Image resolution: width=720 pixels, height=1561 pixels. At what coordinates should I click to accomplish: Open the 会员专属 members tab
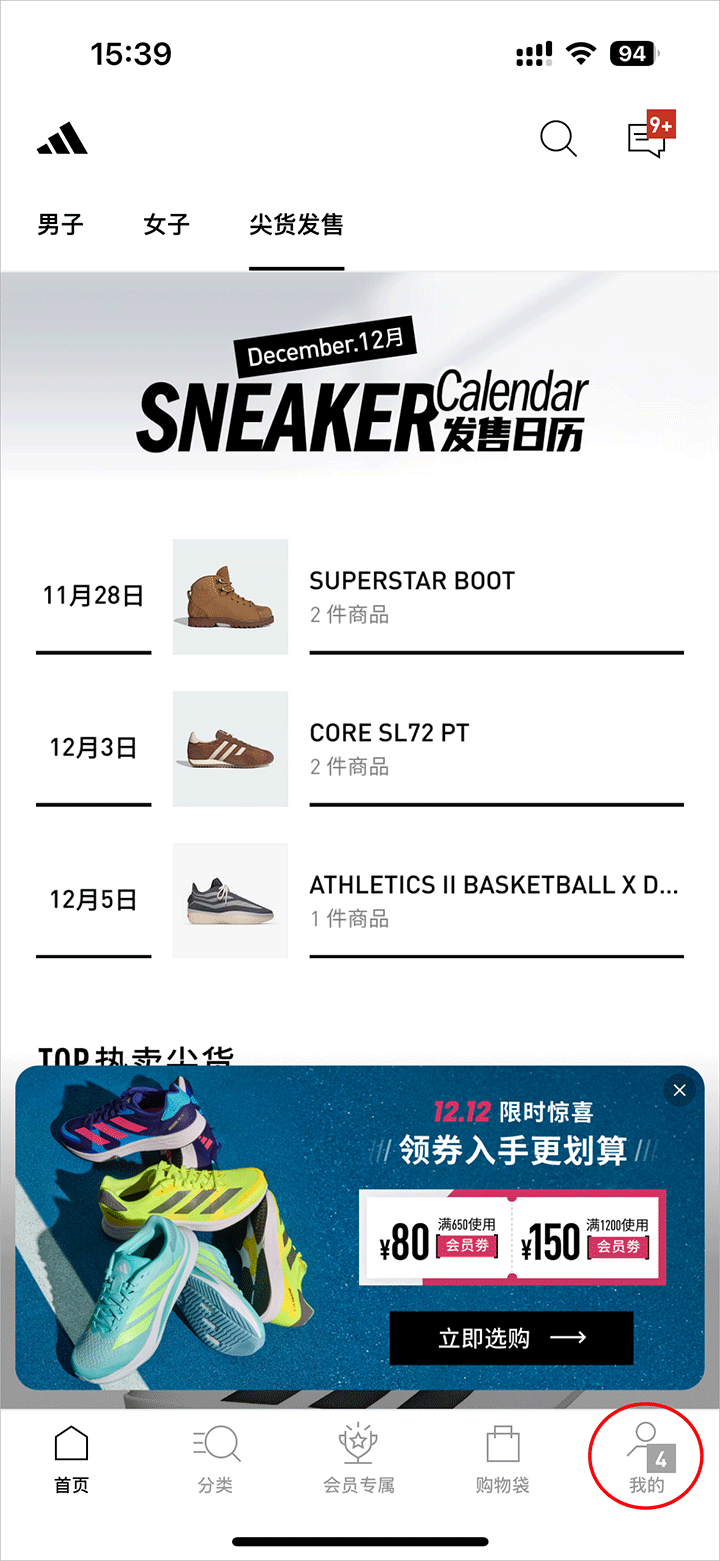(x=358, y=1460)
